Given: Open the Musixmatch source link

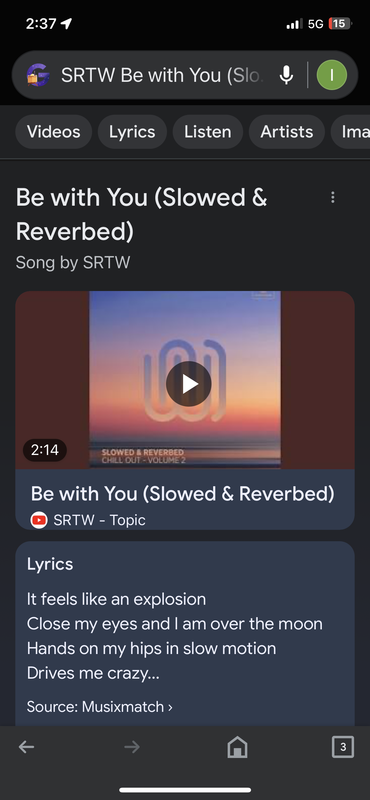Looking at the screenshot, I should tap(100, 707).
